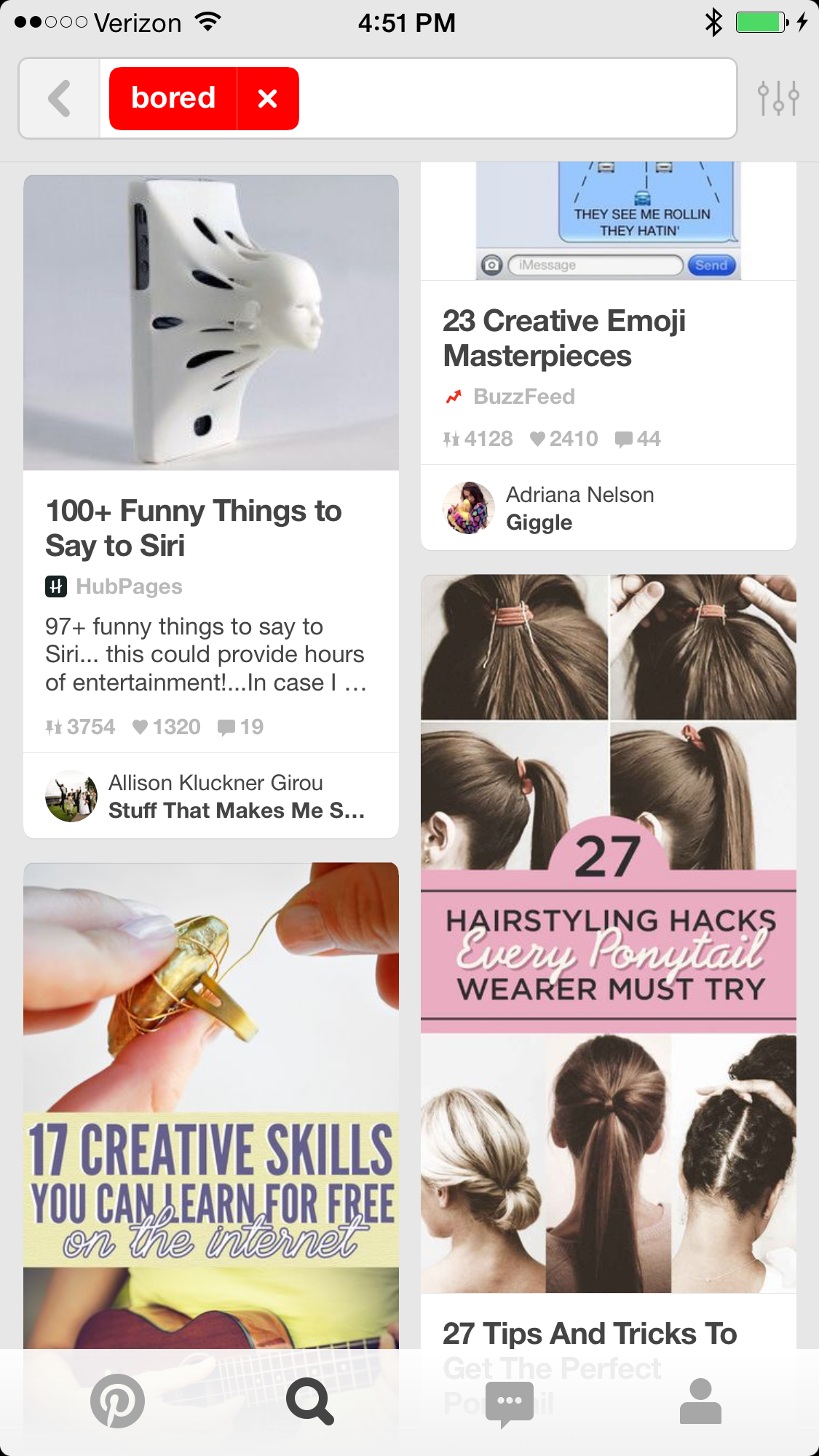The image size is (819, 1456).
Task: Go back using the left arrow
Action: tap(60, 98)
